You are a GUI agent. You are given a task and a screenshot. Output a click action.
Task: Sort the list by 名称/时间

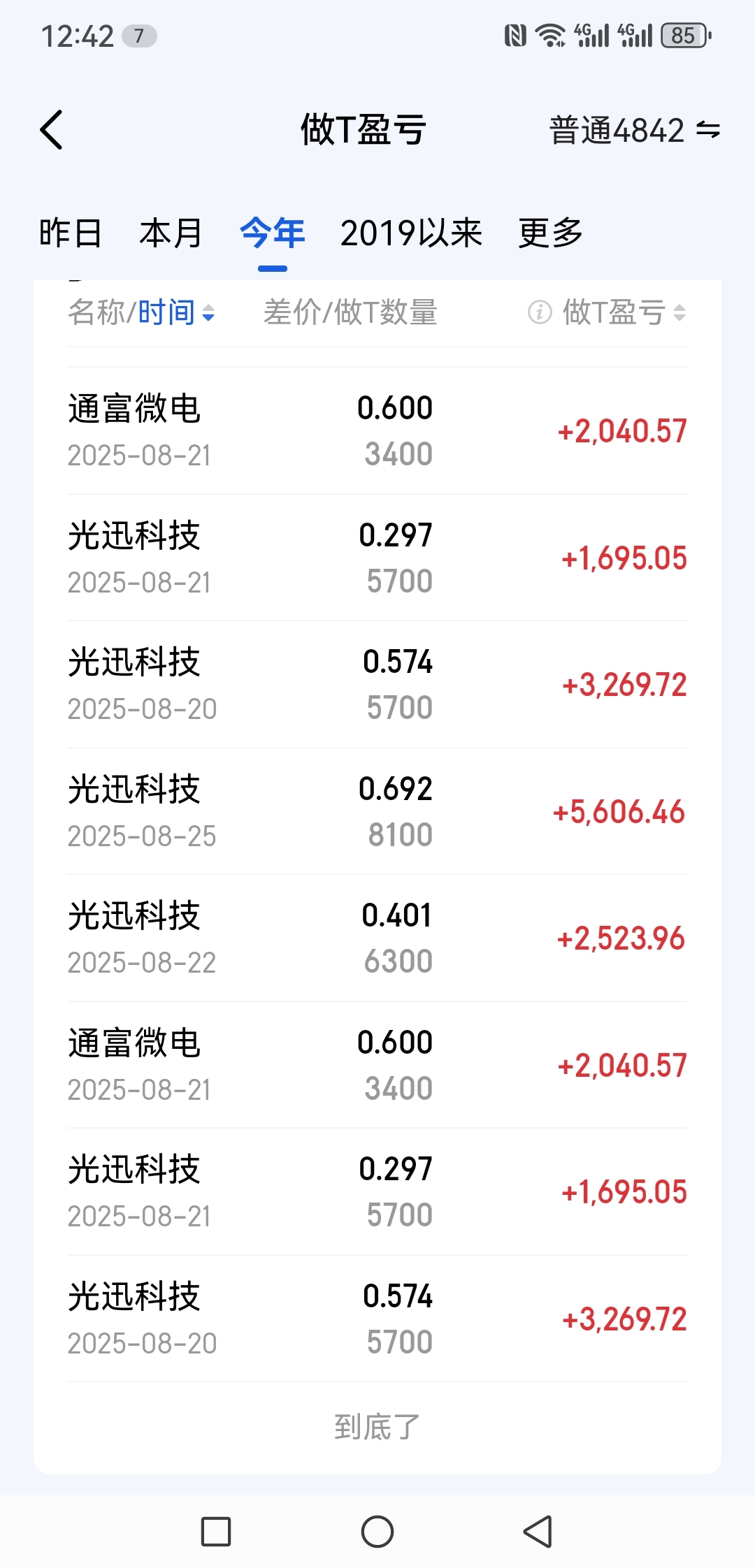coord(141,312)
